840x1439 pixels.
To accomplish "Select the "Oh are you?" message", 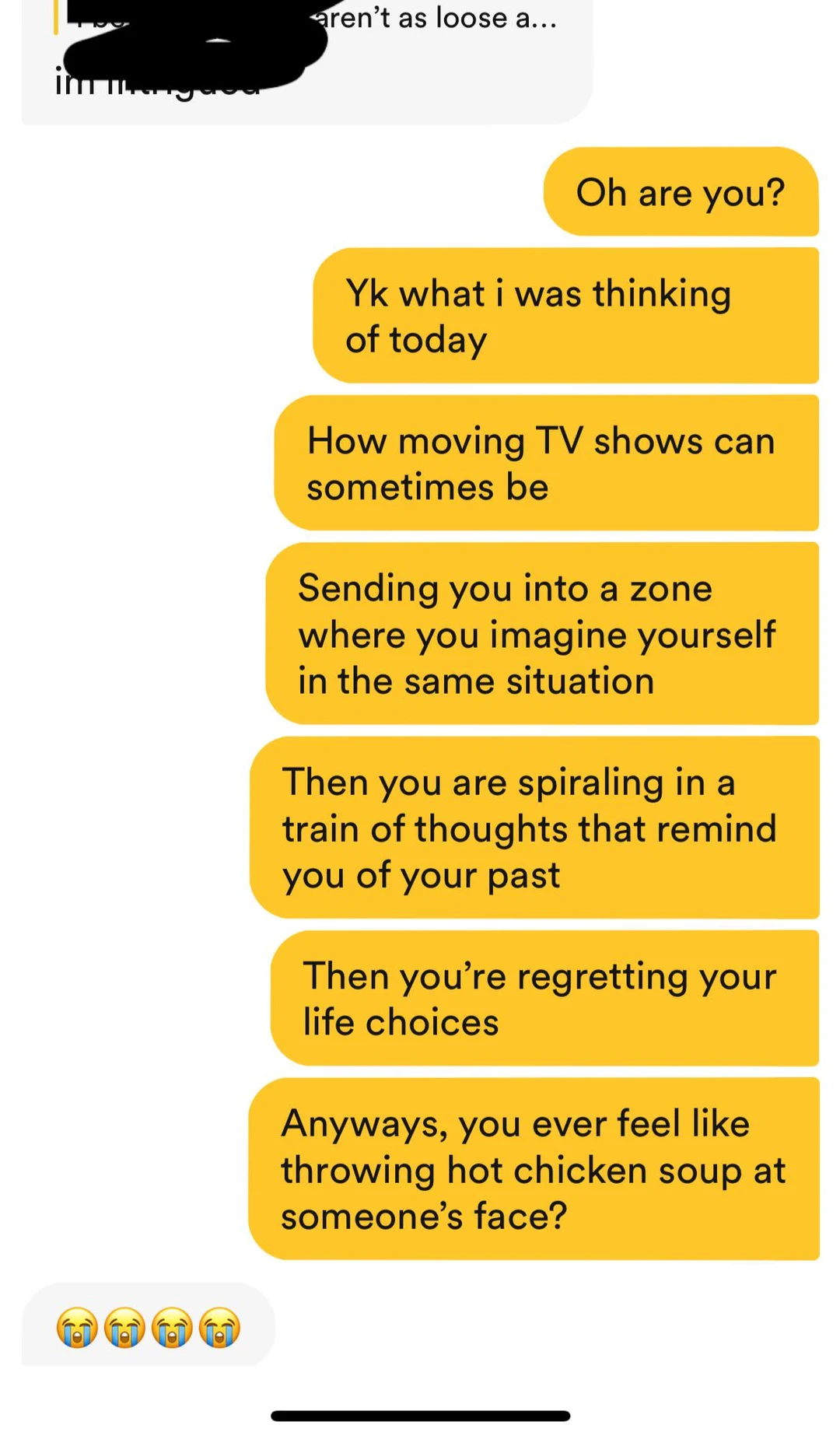I will [680, 192].
